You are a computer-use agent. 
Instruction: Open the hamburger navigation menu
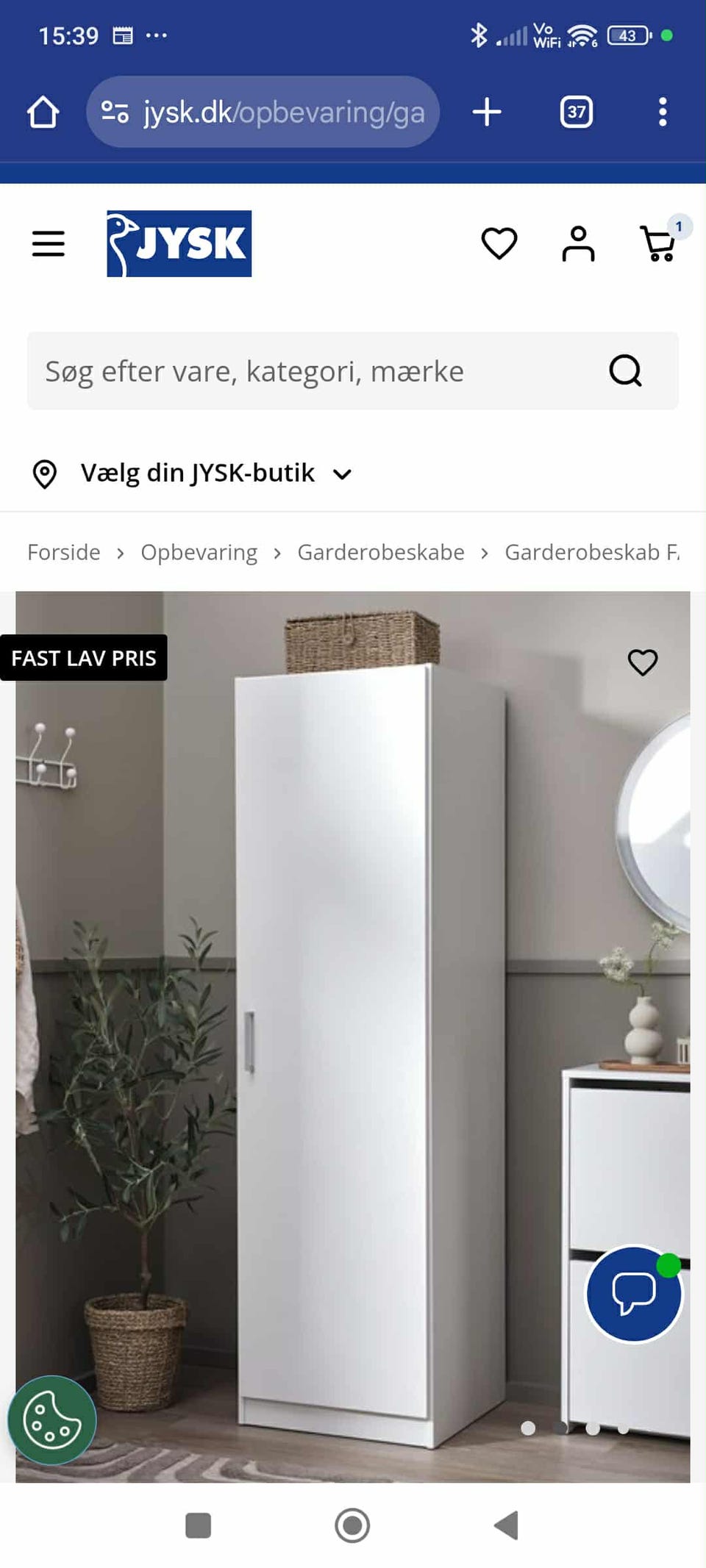[x=48, y=244]
